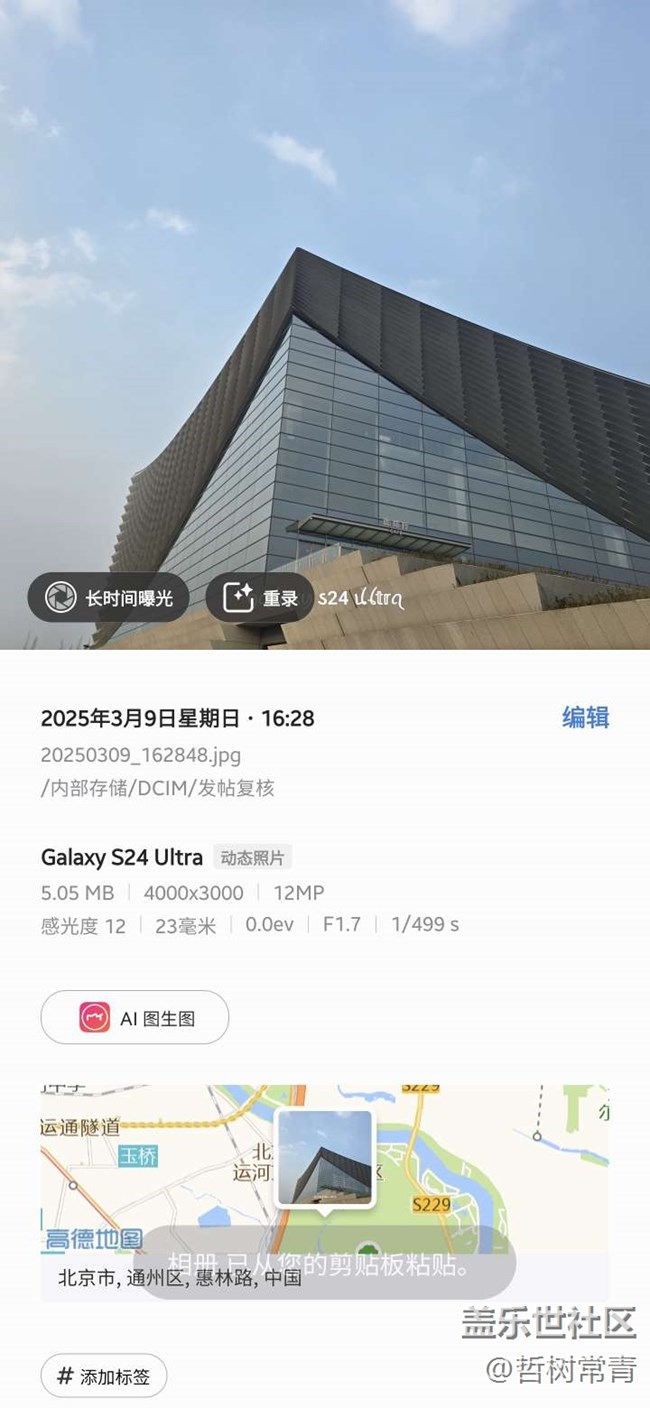Viewport: 650px width, 1408px height.
Task: Tap the 重录 re-record chip
Action: point(260,598)
